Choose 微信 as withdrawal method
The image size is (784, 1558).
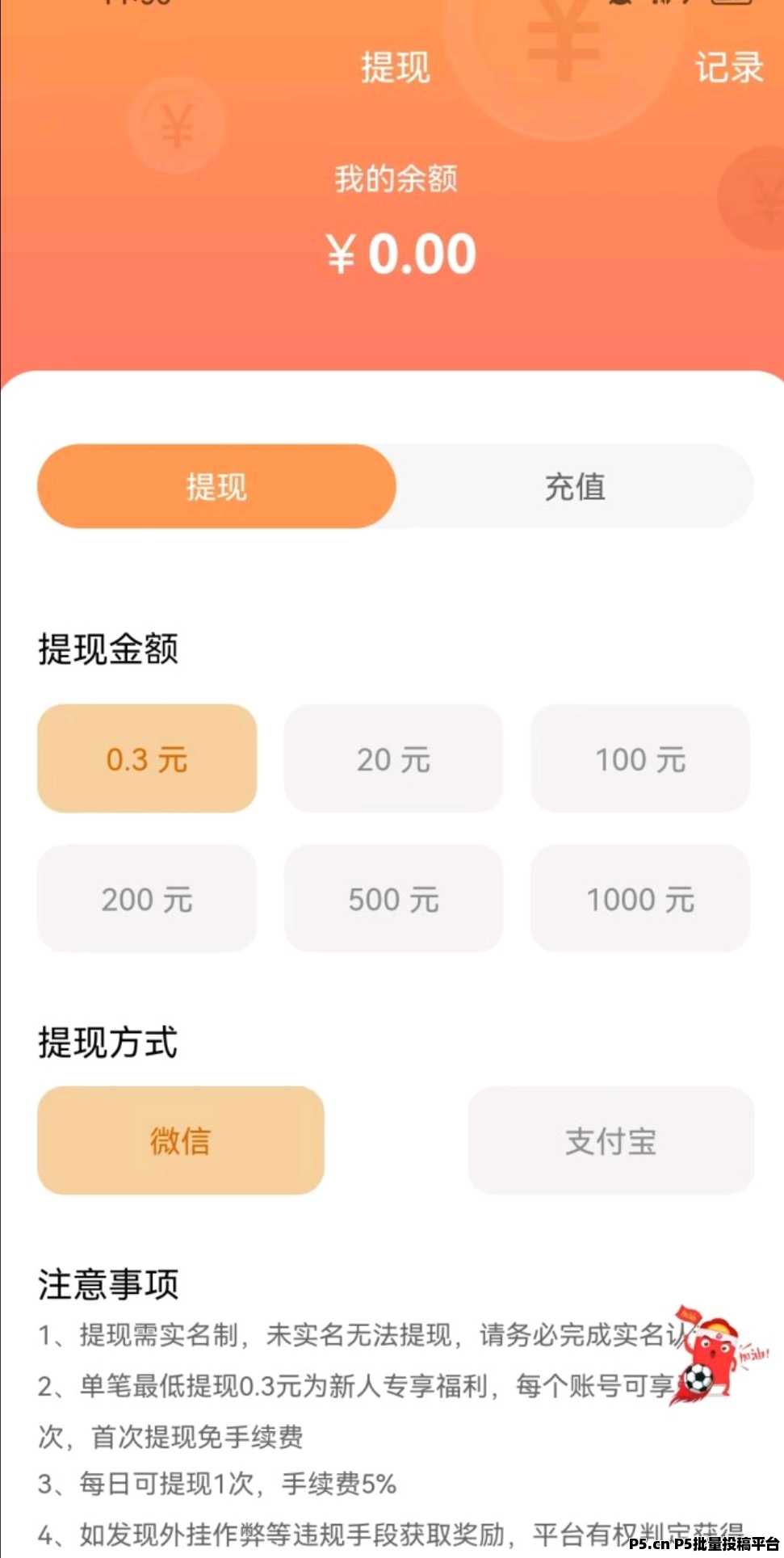pos(180,1140)
